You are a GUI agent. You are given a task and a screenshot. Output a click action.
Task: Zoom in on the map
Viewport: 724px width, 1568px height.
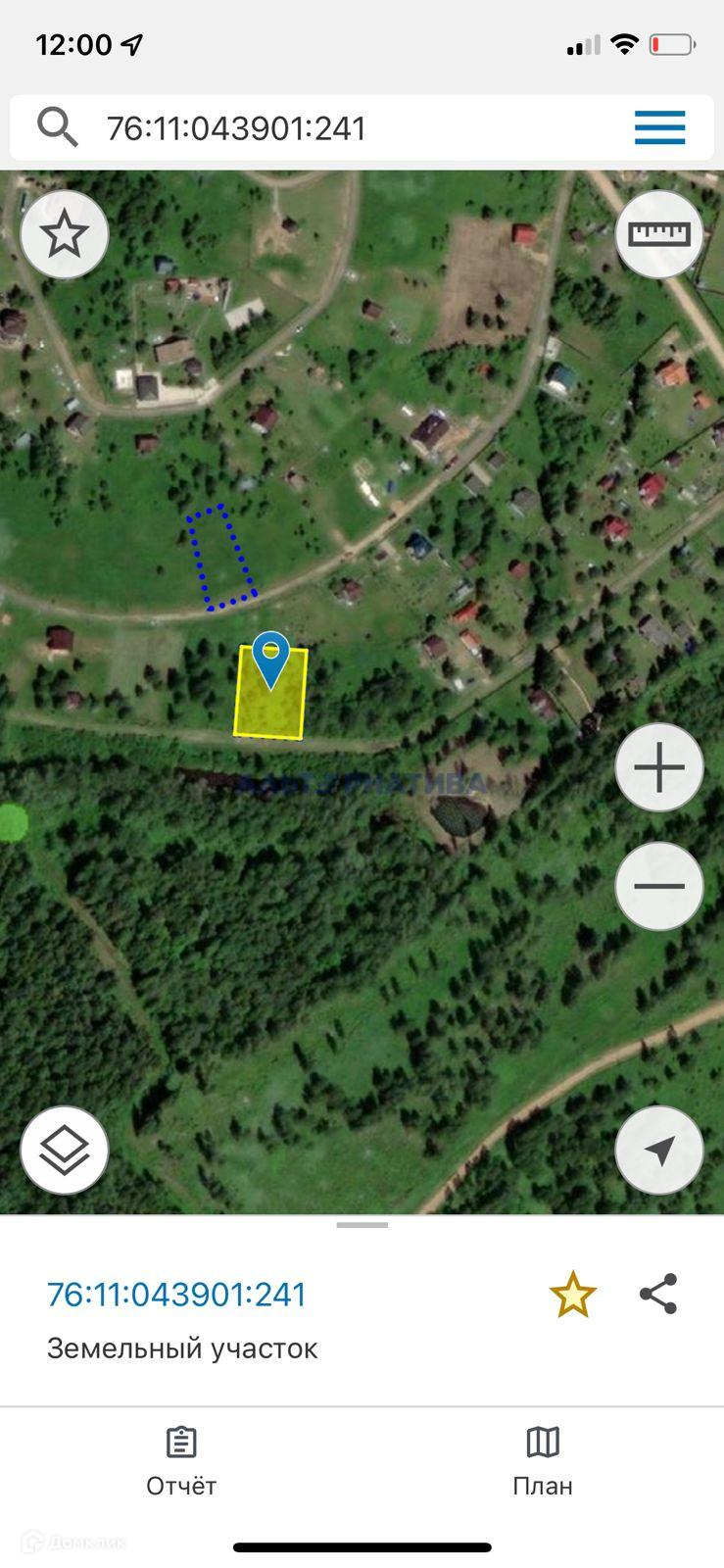659,767
